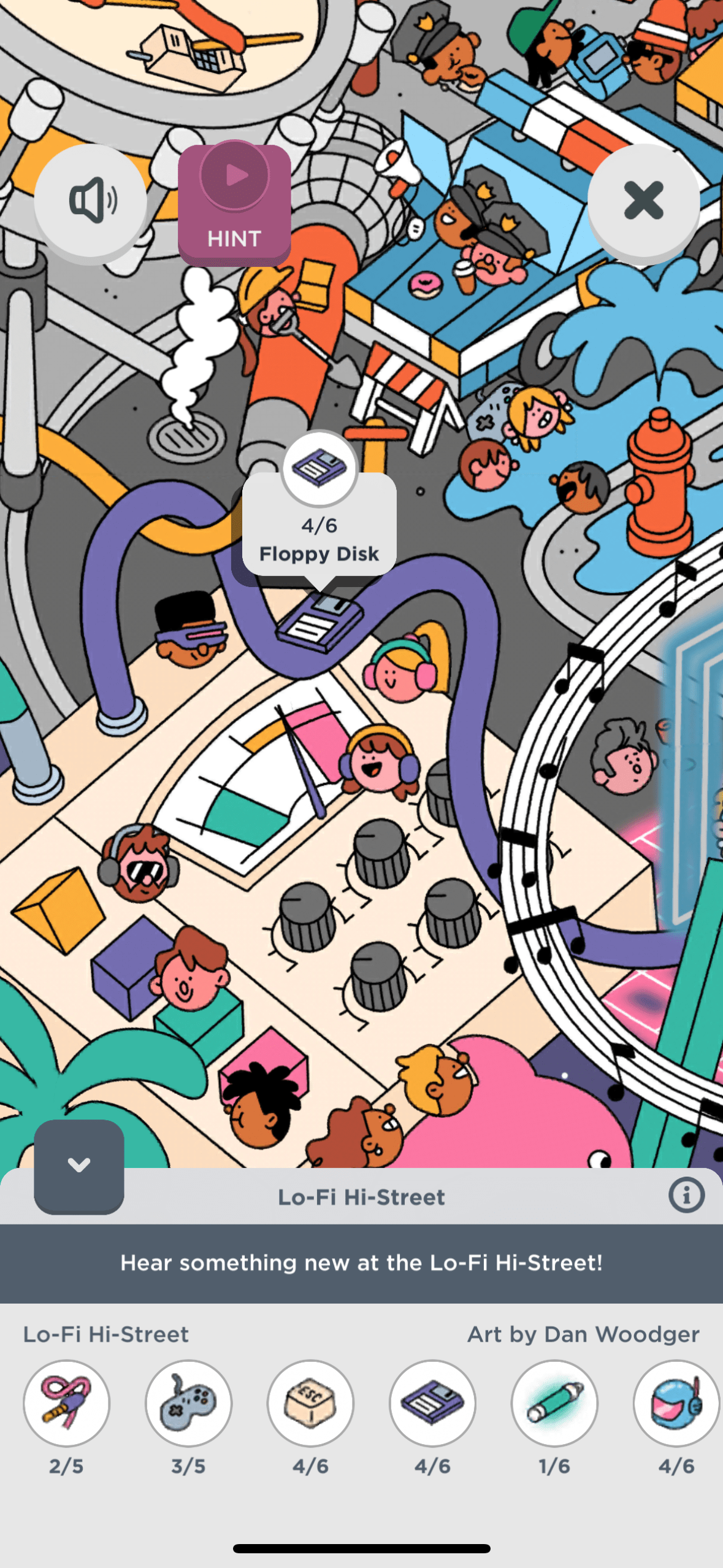Play a hint video
This screenshot has width=723, height=1568.
pos(234,204)
